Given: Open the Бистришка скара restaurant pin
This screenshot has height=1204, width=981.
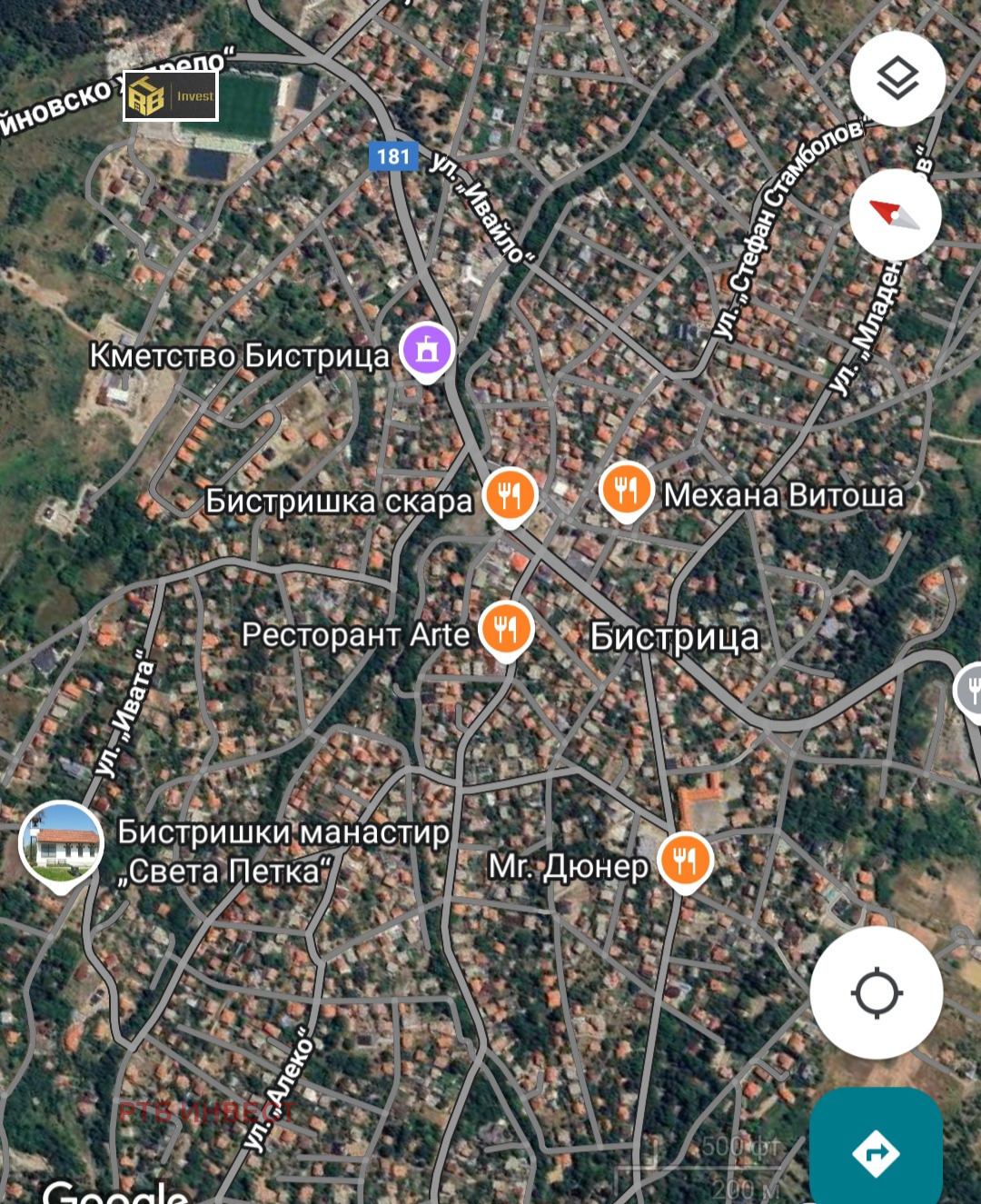Looking at the screenshot, I should [x=510, y=495].
